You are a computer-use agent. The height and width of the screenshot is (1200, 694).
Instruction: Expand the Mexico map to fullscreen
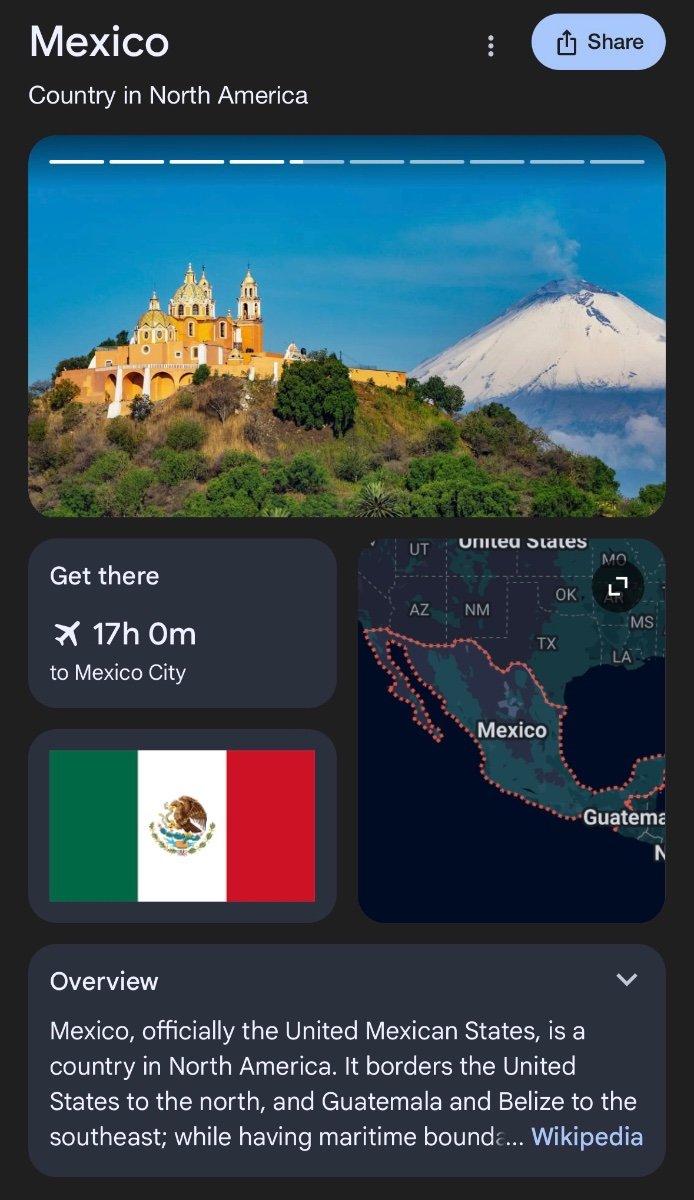tap(618, 587)
